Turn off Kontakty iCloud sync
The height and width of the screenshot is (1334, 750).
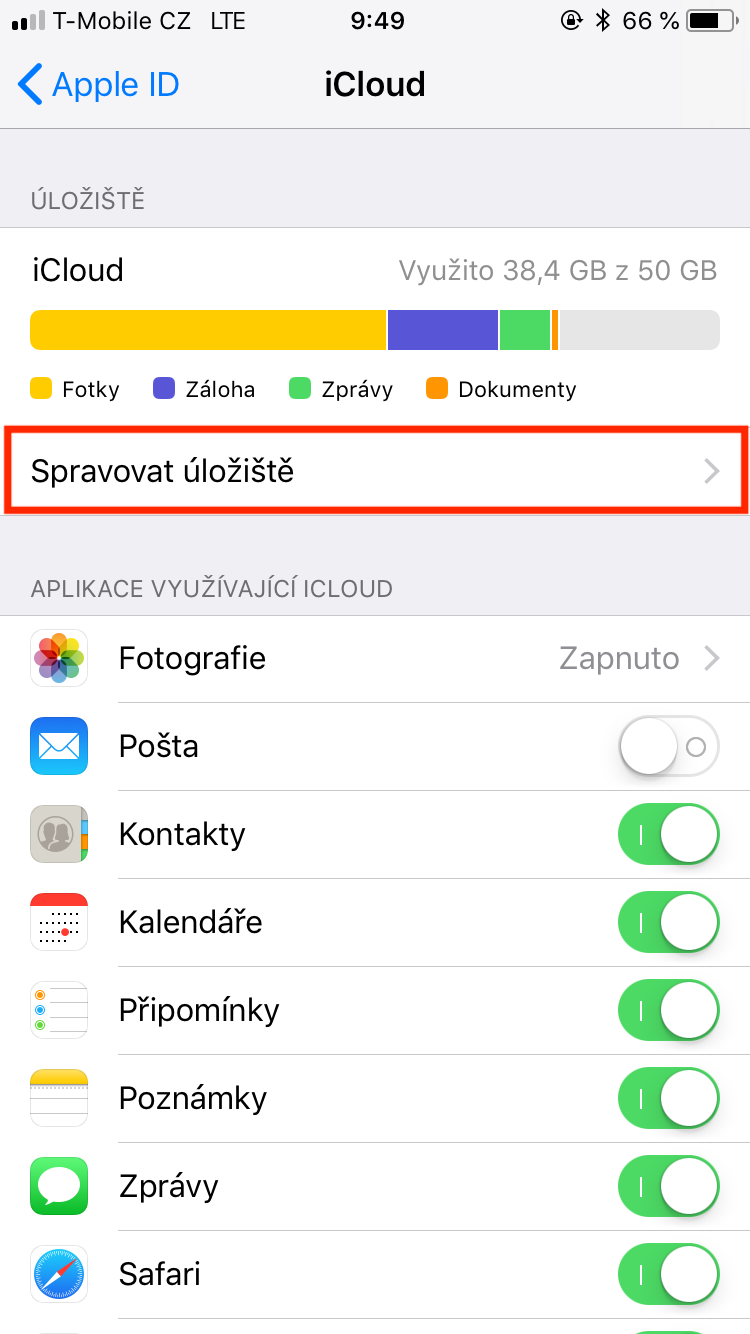668,834
